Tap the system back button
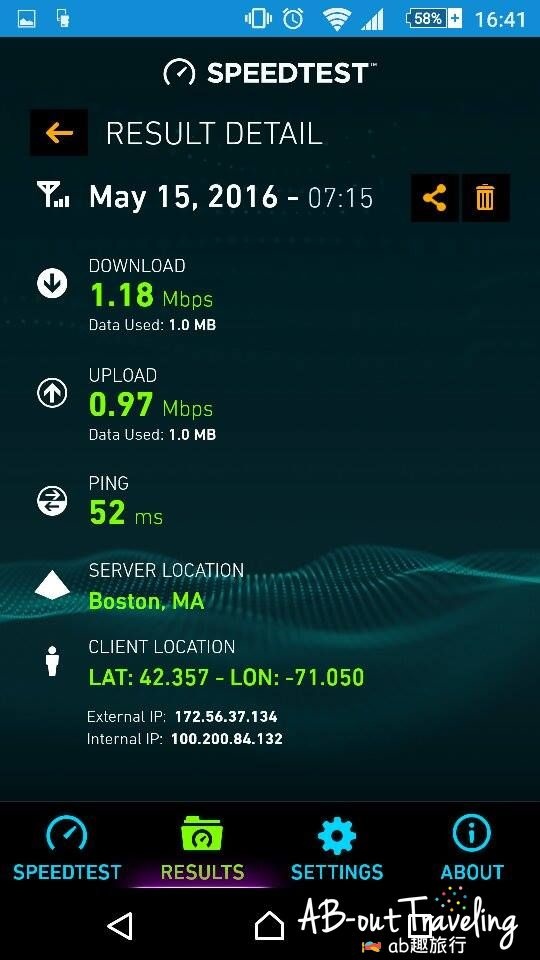 (121, 926)
